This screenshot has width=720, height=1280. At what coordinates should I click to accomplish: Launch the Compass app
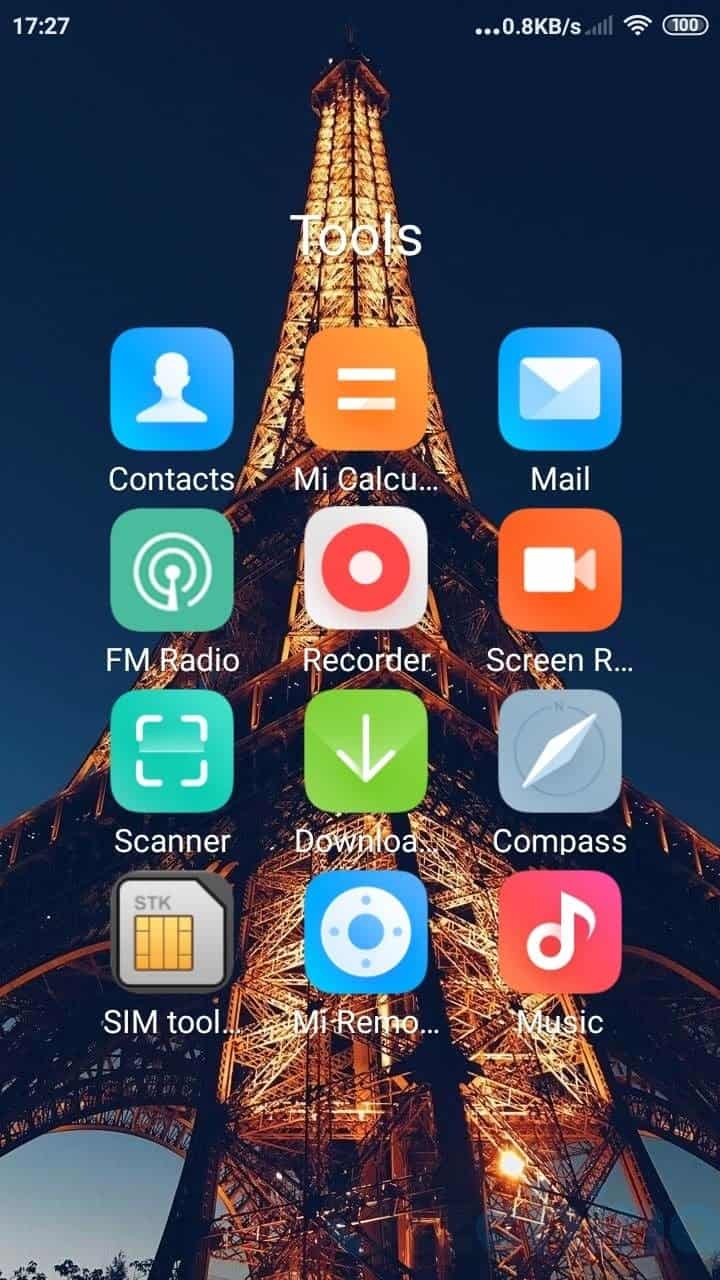pyautogui.click(x=560, y=751)
